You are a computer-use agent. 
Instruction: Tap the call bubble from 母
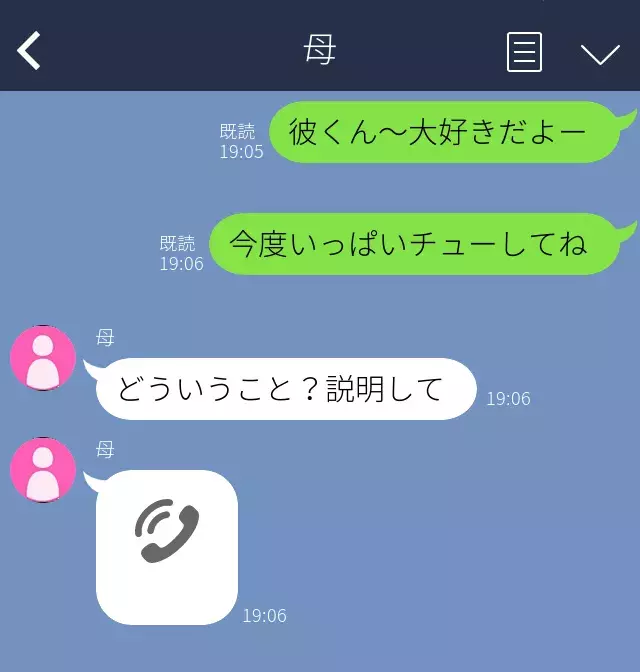[x=167, y=547]
